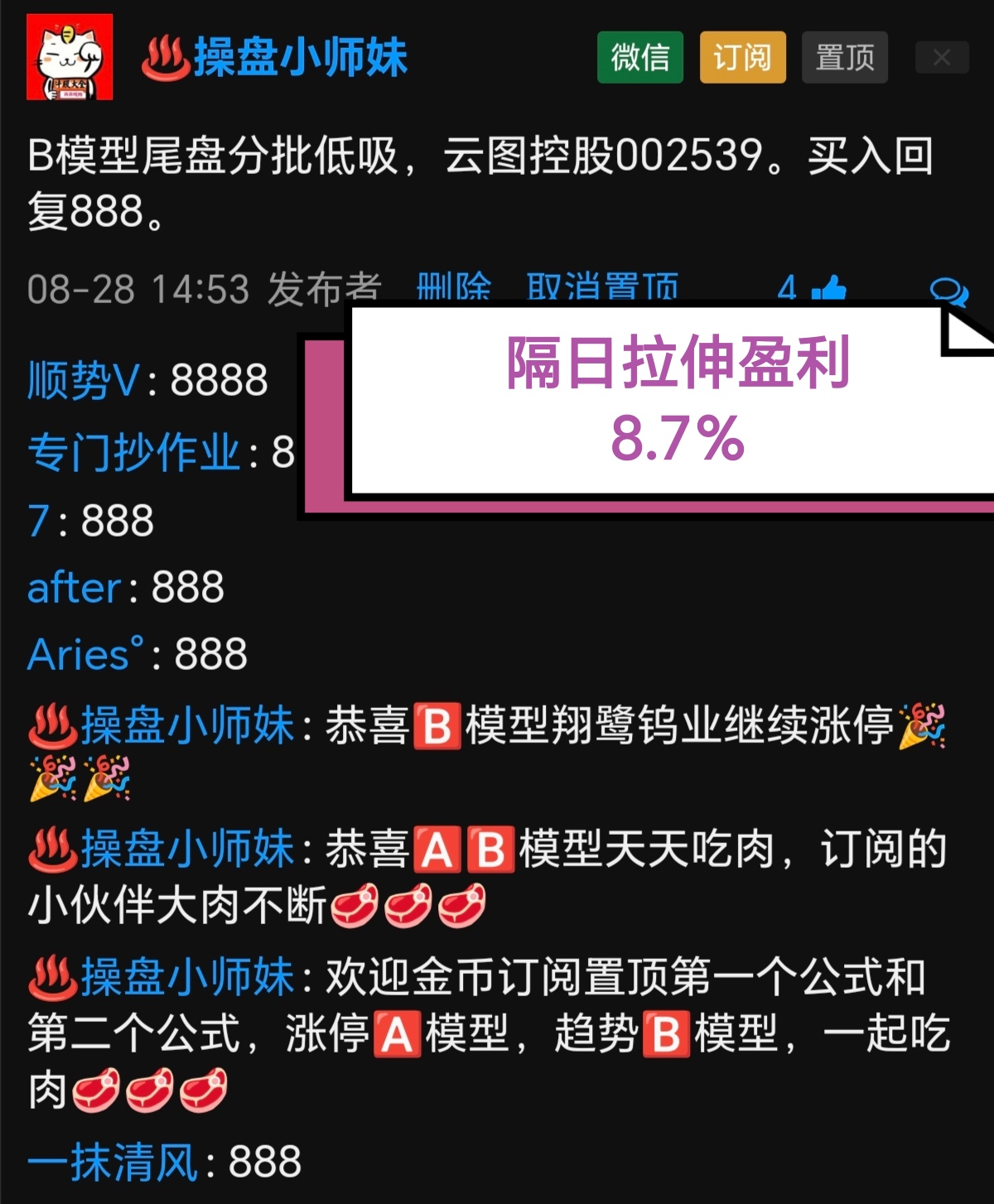Tap the green 微信 button
The image size is (994, 1204).
tap(639, 57)
